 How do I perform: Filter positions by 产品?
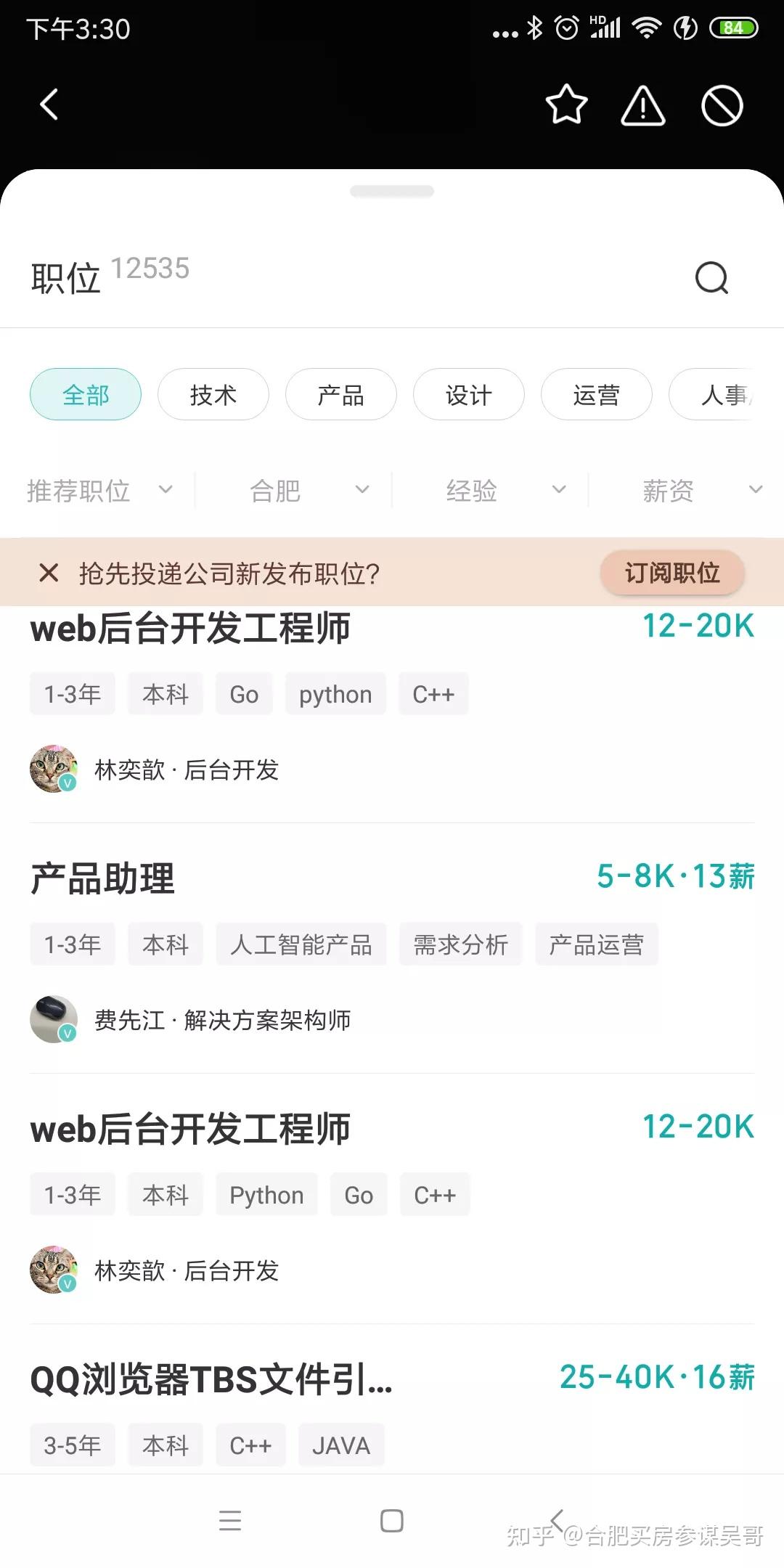coord(341,395)
